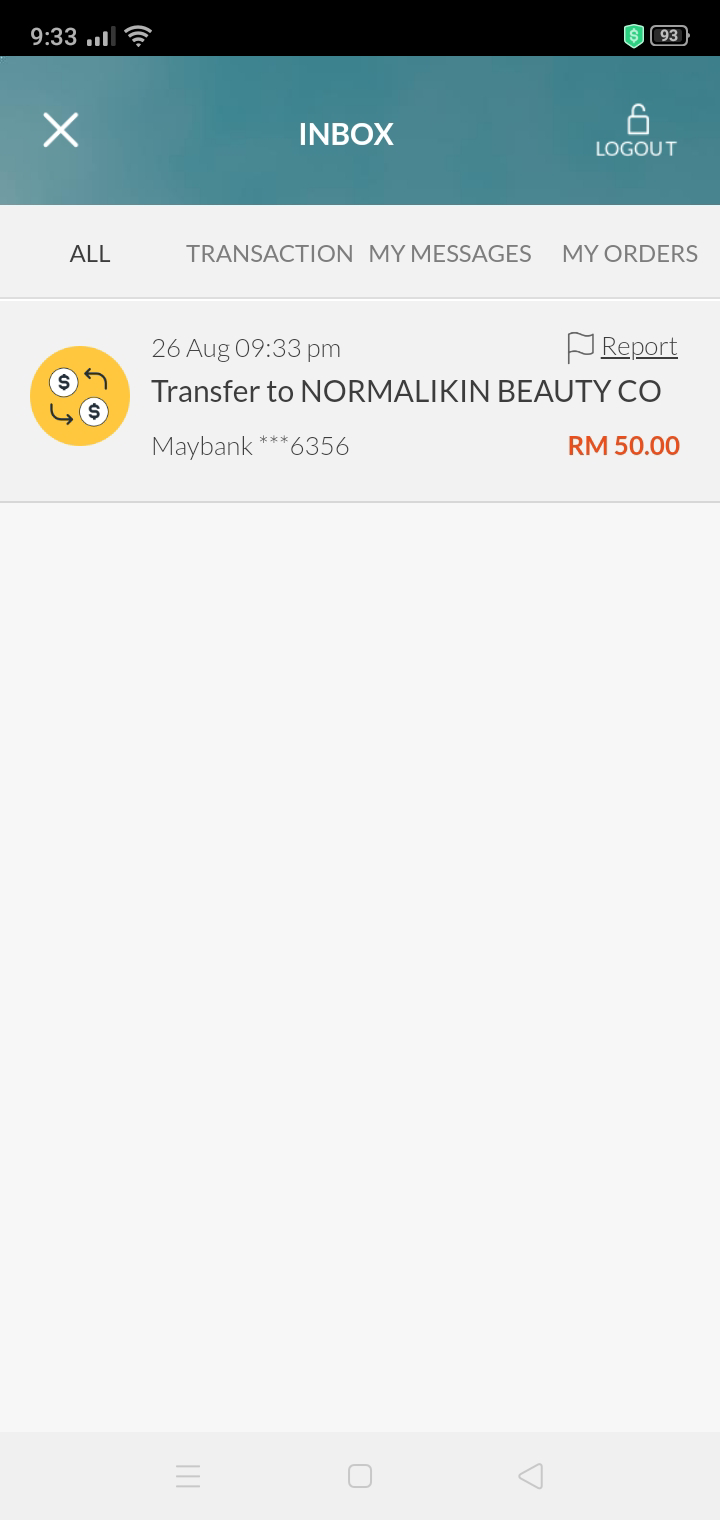The image size is (720, 1520).
Task: Open the Transfer to NORMALIKIN BEAUTY CO entry
Action: pyautogui.click(x=360, y=401)
